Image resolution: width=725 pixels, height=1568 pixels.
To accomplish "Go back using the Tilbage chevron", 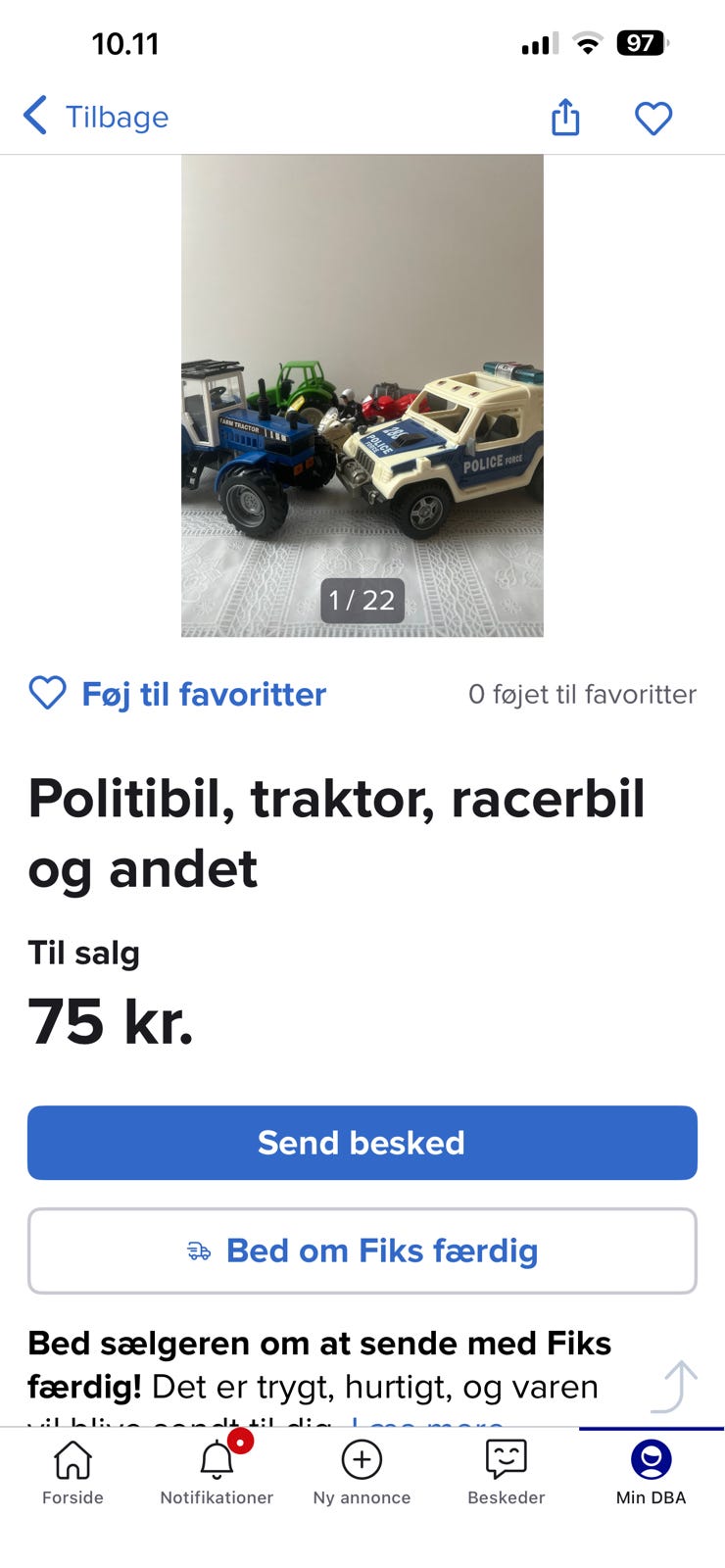I will coord(34,116).
